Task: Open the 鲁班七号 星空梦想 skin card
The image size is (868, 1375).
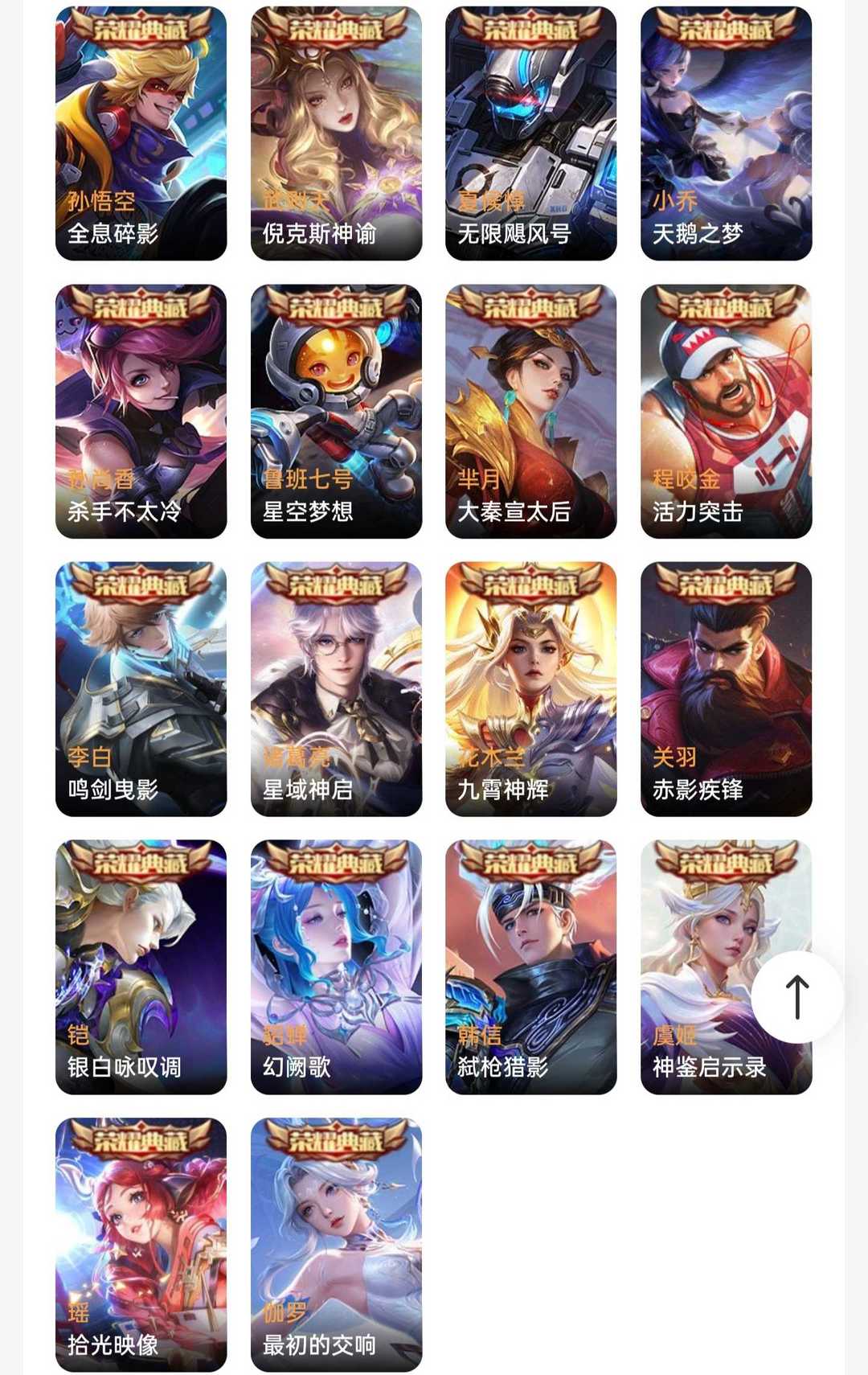Action: point(336,411)
